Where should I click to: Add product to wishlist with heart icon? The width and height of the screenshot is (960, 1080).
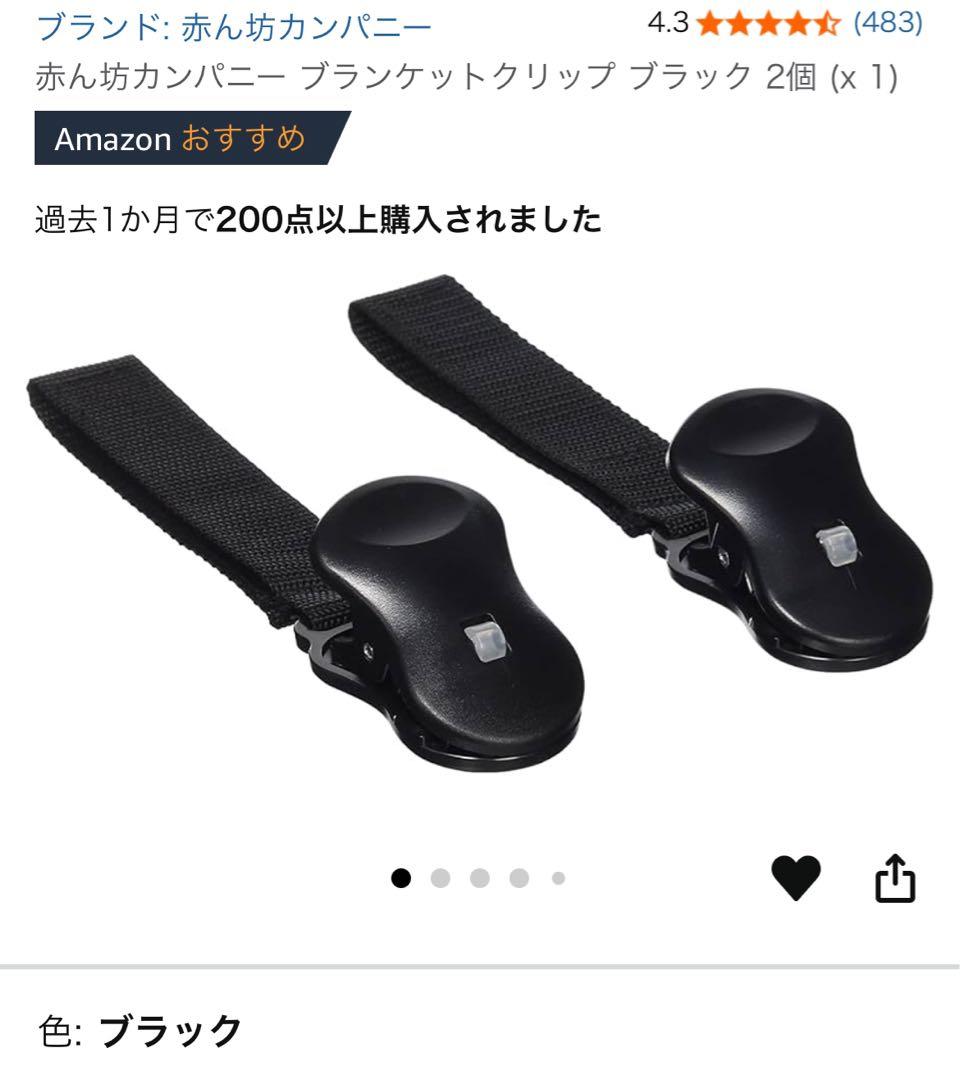pos(796,879)
